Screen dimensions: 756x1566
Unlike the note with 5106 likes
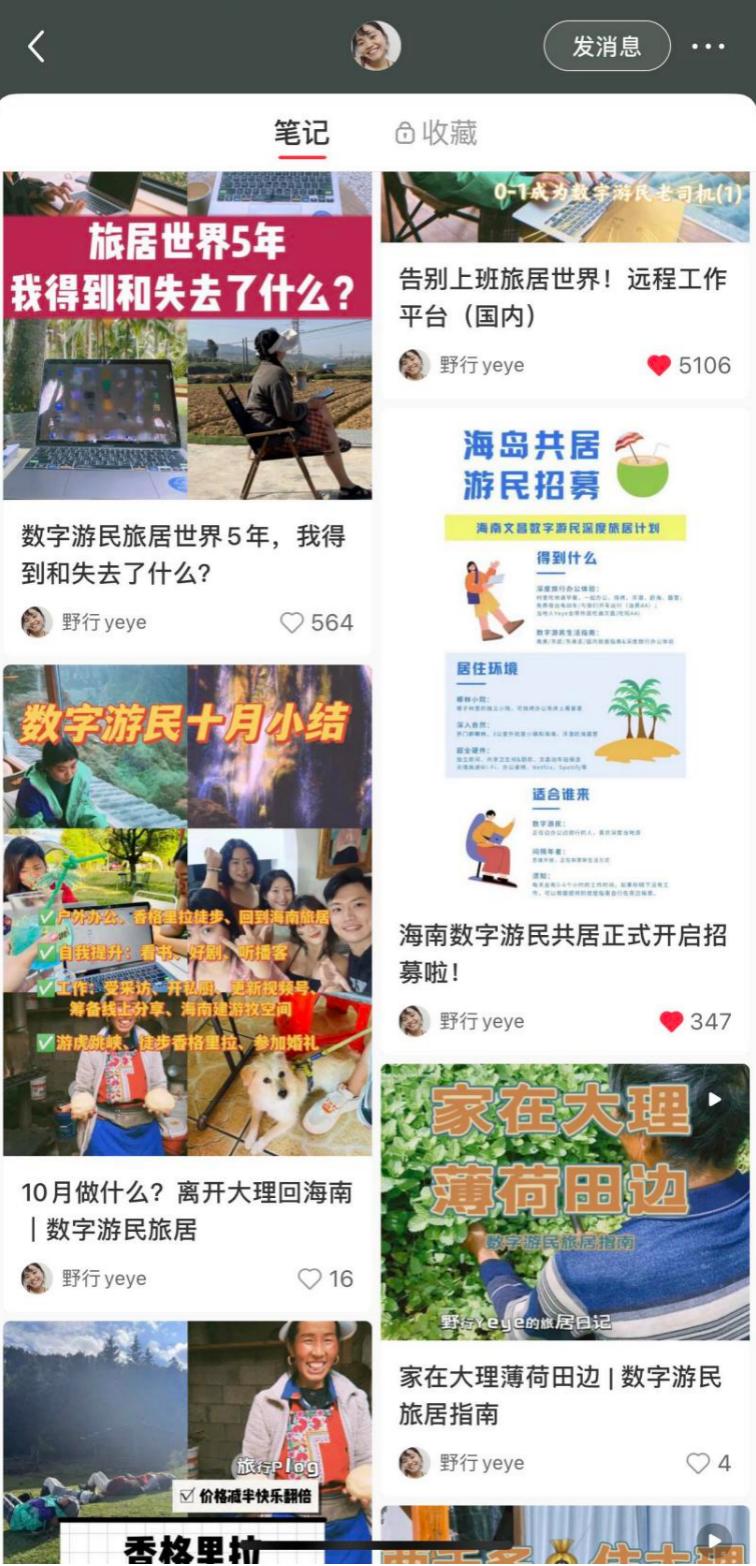pos(659,366)
